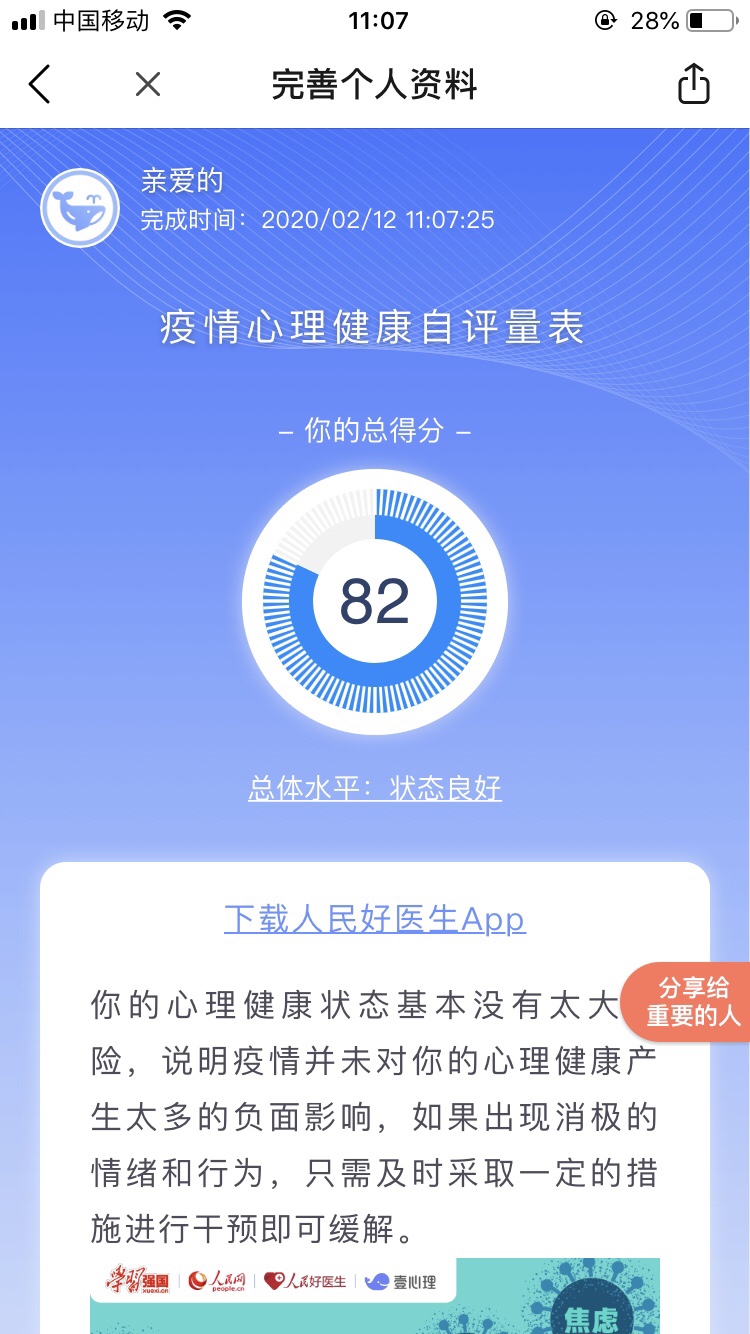Tap the 分享给重要的人 floating button
The width and height of the screenshot is (750, 1334).
click(x=690, y=1003)
